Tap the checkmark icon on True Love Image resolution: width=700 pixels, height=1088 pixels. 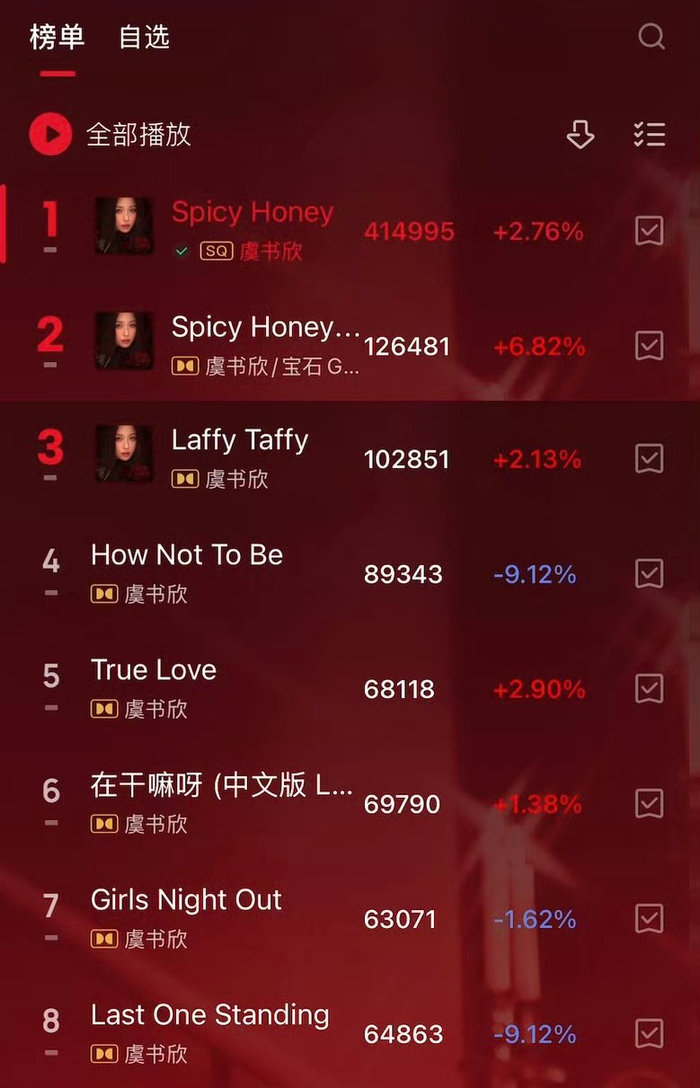coord(649,689)
